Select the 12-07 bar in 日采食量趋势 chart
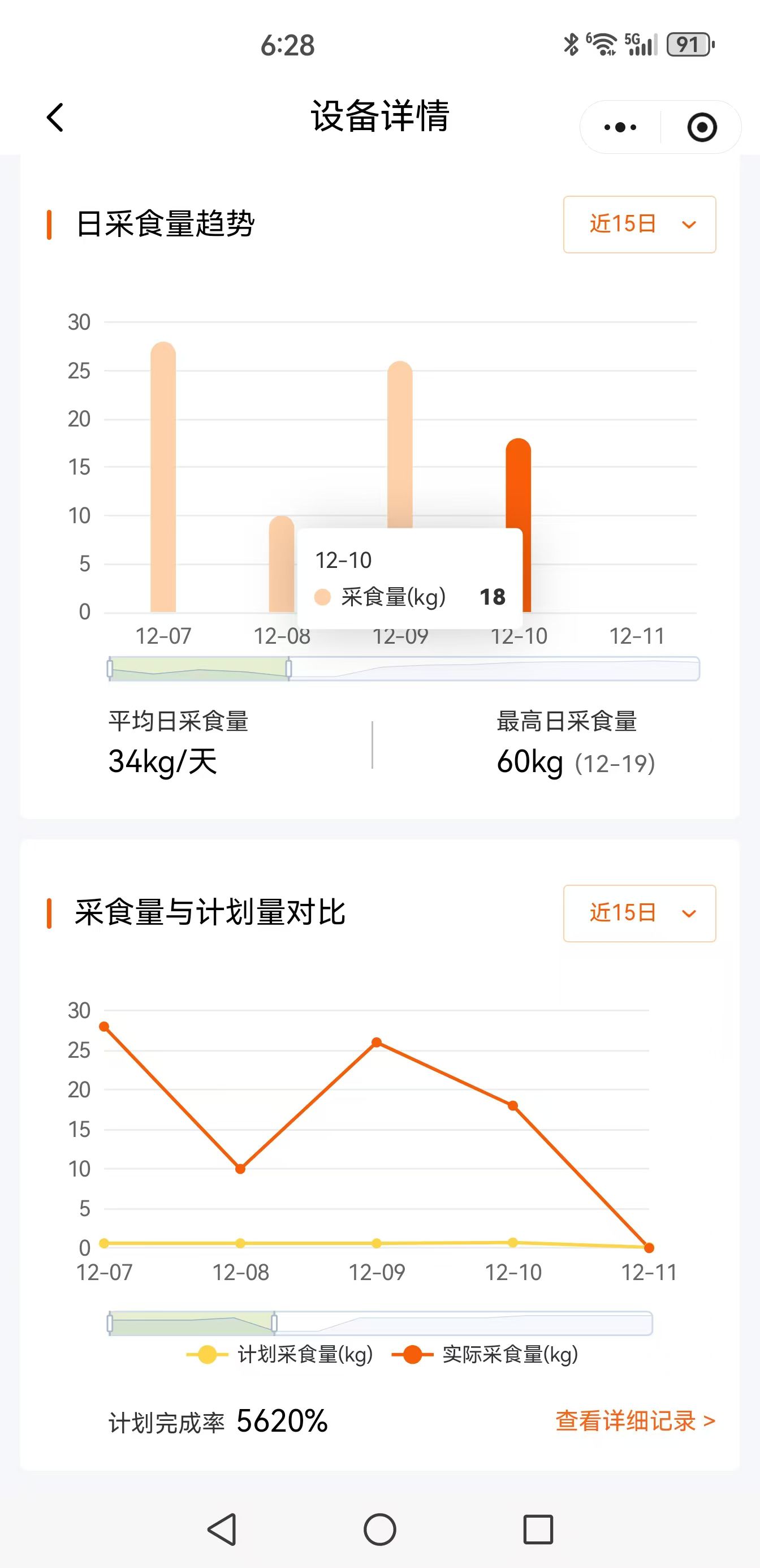Image resolution: width=760 pixels, height=1568 pixels. (163, 478)
